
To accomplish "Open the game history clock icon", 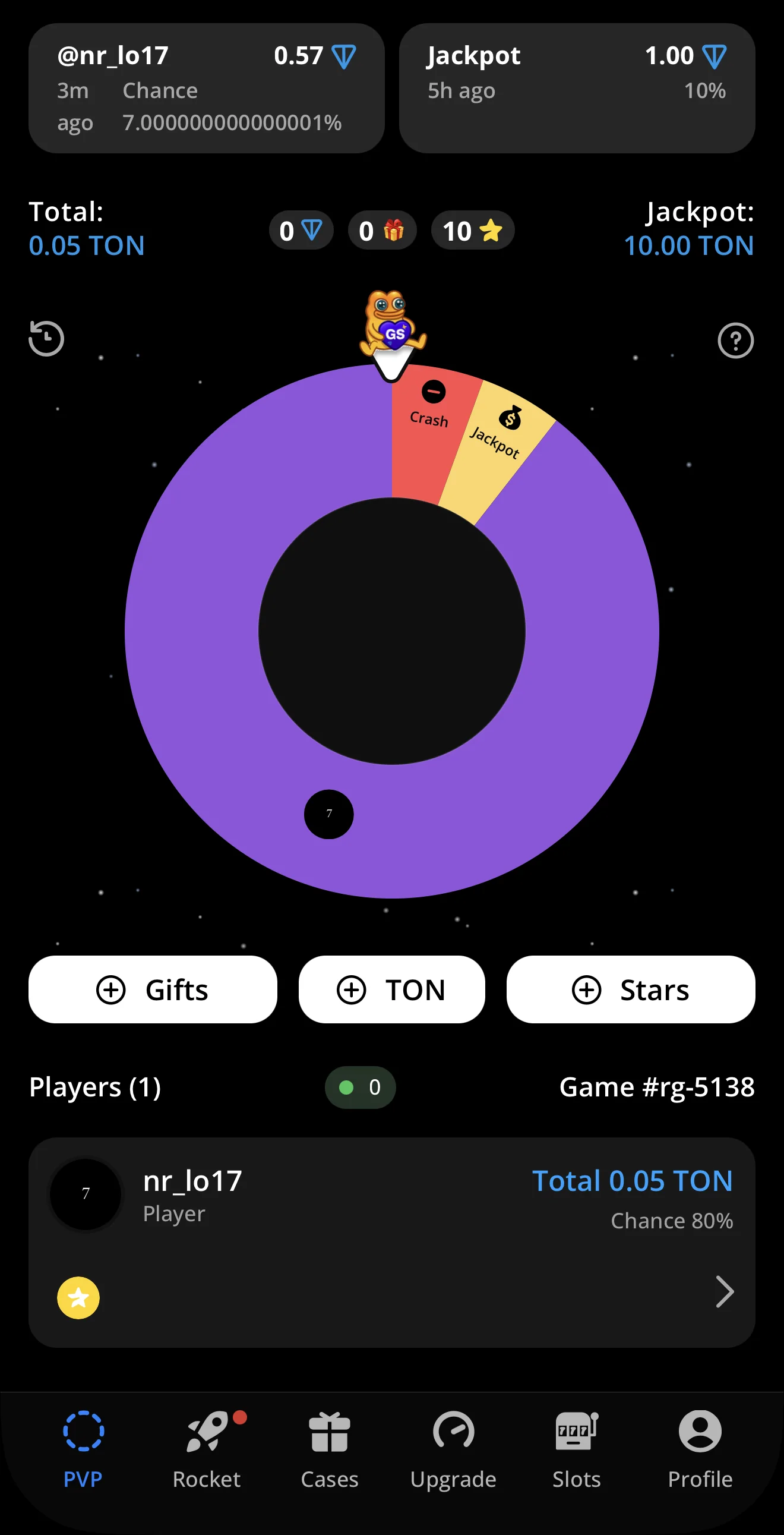I will (46, 339).
